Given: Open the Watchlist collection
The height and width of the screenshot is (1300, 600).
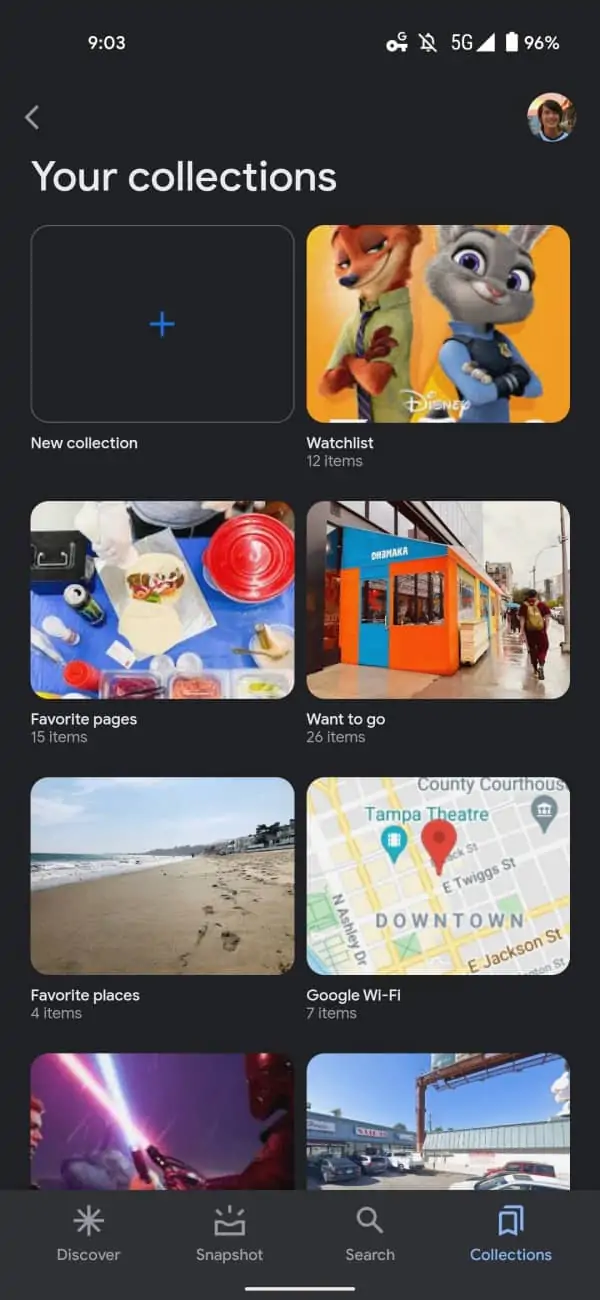Looking at the screenshot, I should coord(438,324).
